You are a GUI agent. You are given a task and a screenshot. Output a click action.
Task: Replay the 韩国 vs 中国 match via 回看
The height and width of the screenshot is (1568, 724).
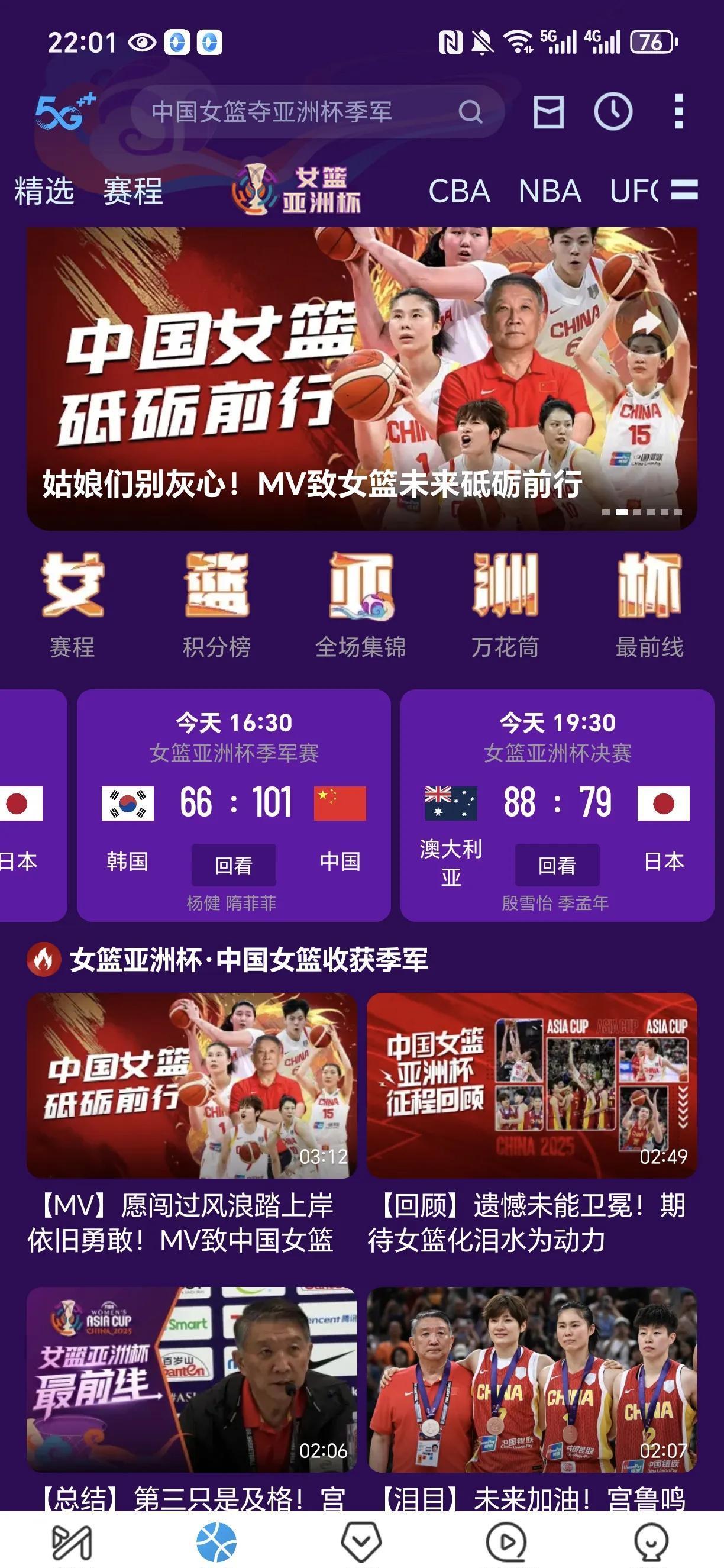(x=234, y=865)
